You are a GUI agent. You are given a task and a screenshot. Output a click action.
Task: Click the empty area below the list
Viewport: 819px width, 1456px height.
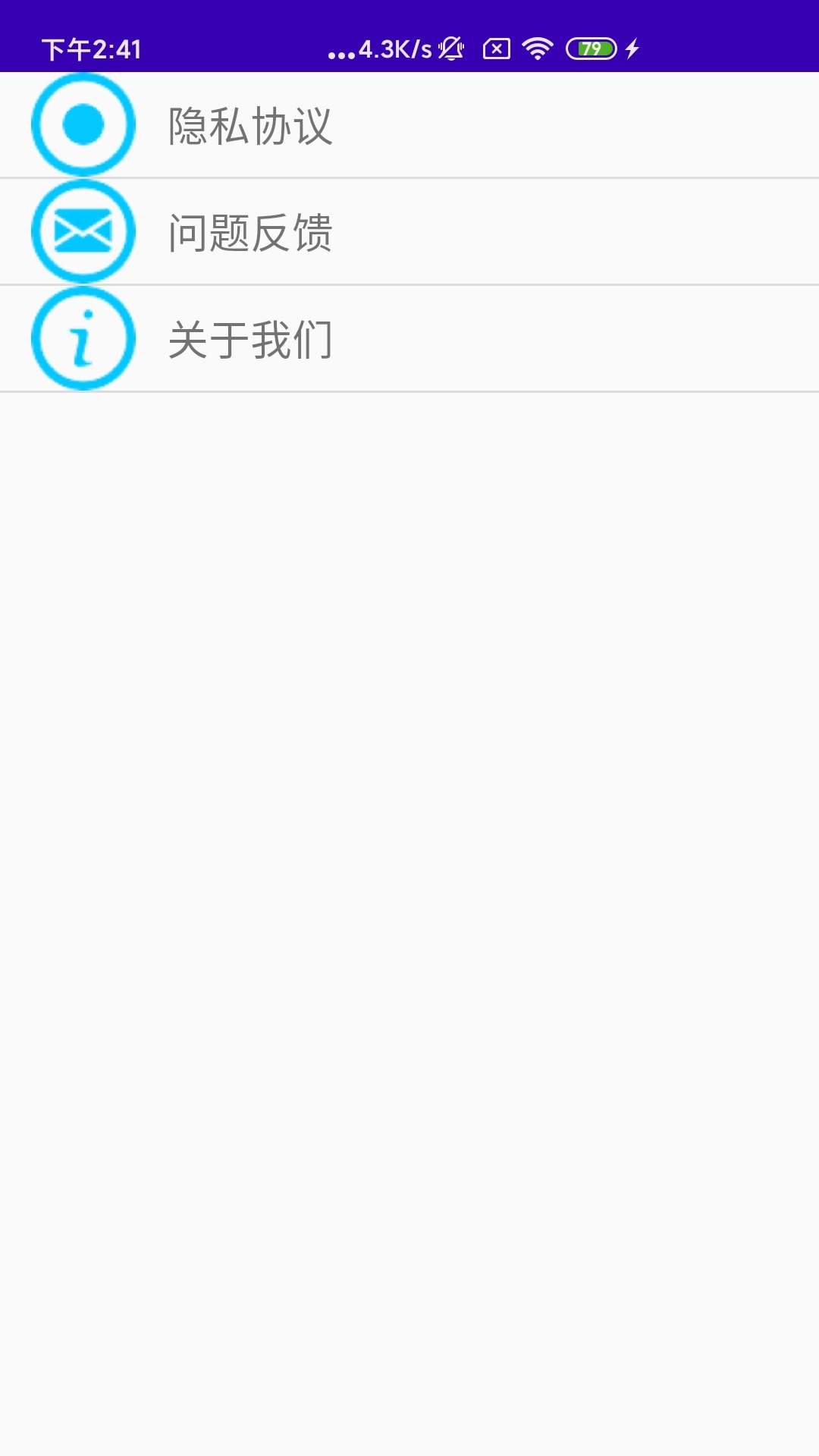pos(409,834)
